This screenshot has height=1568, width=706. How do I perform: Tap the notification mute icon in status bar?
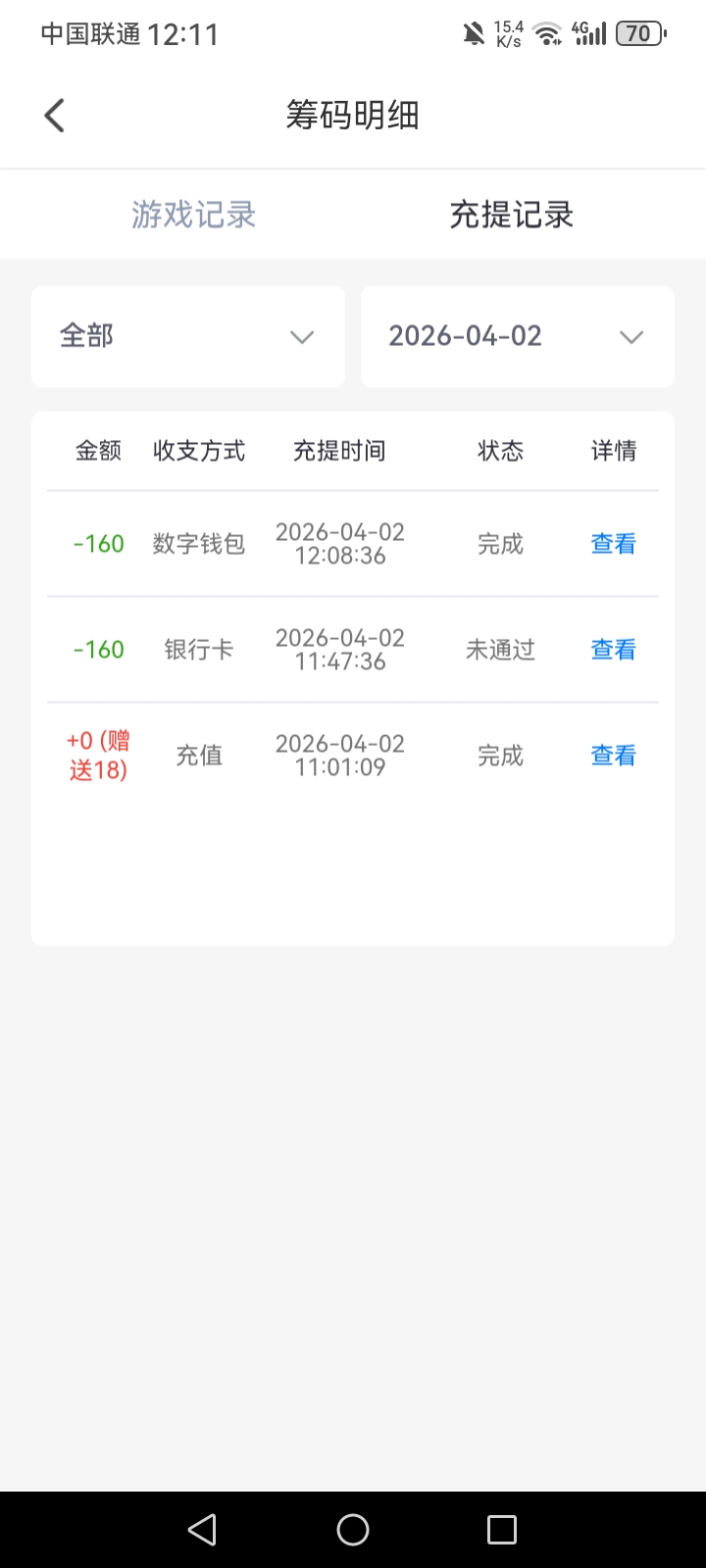point(473,32)
